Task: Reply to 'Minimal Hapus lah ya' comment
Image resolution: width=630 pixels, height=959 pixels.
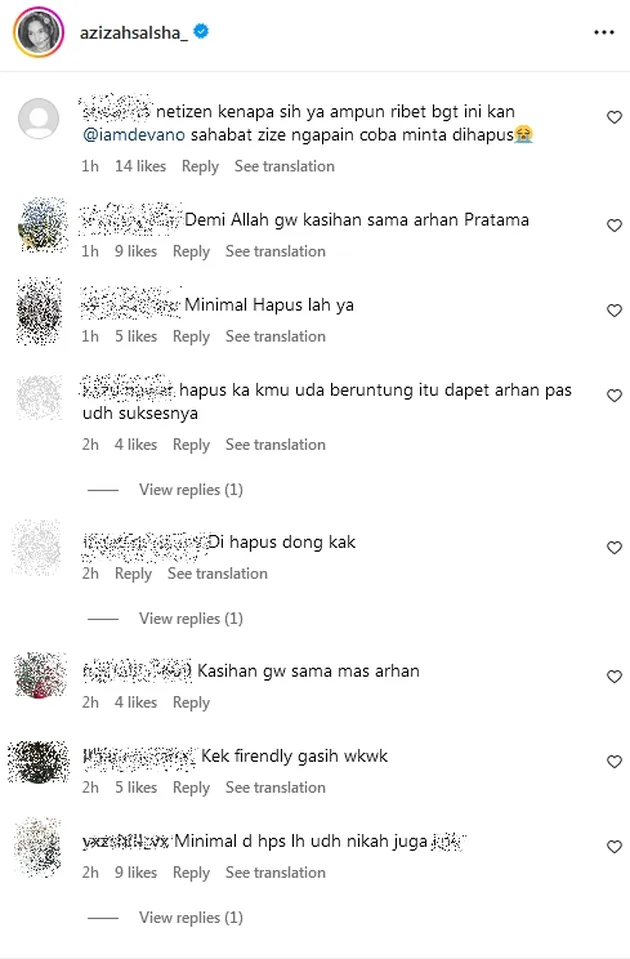Action: click(191, 336)
